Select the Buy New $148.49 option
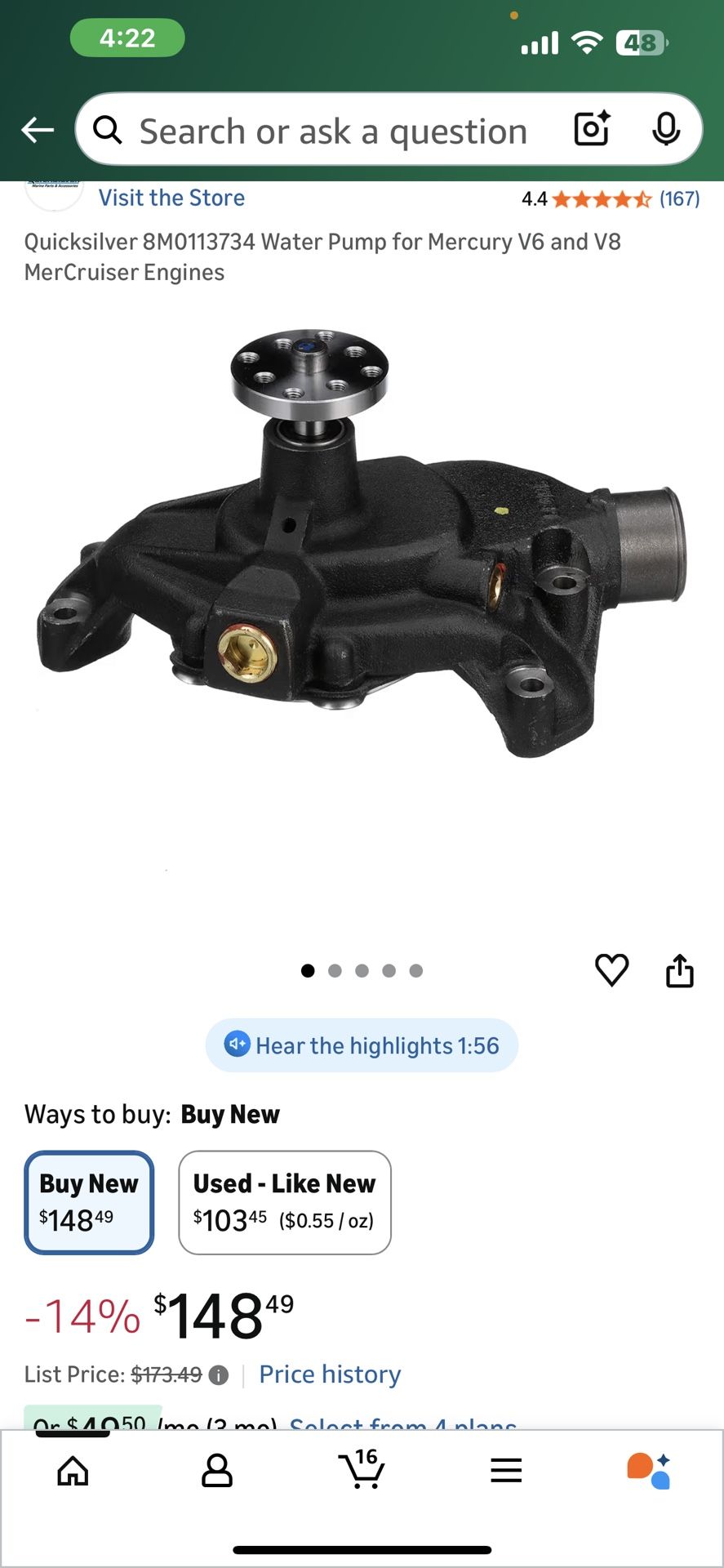The image size is (724, 1568). pos(89,1202)
